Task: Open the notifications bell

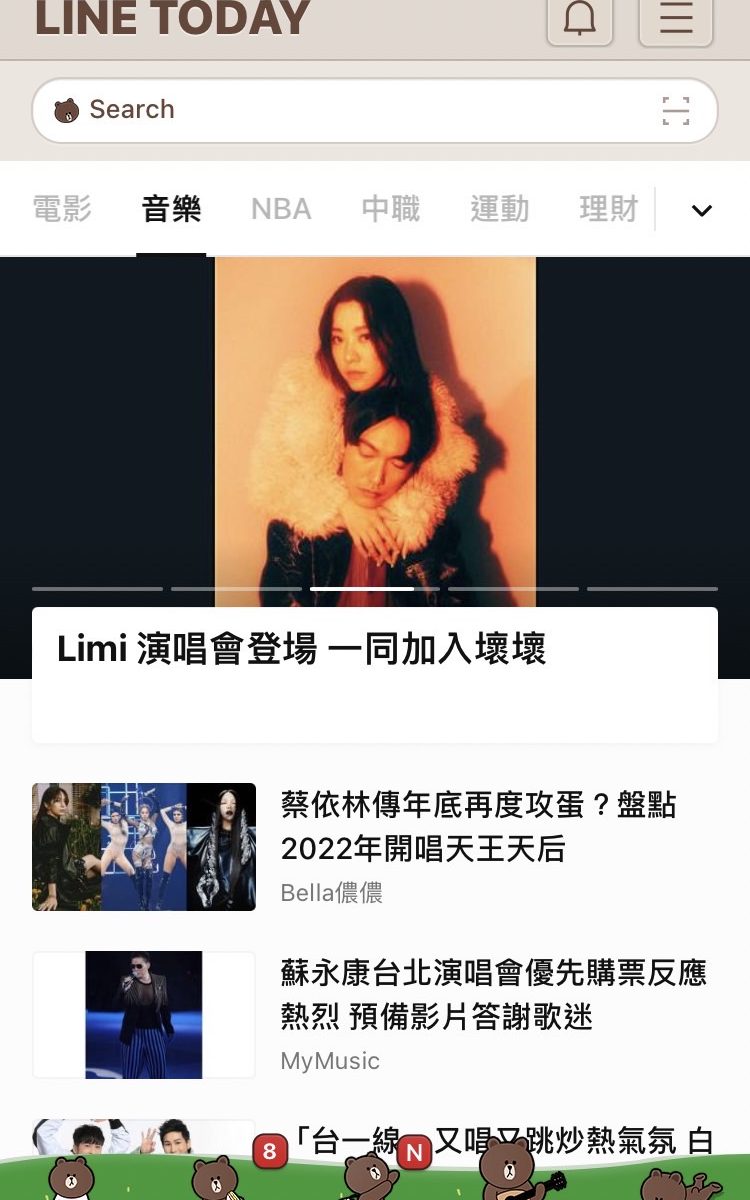Action: 580,18
